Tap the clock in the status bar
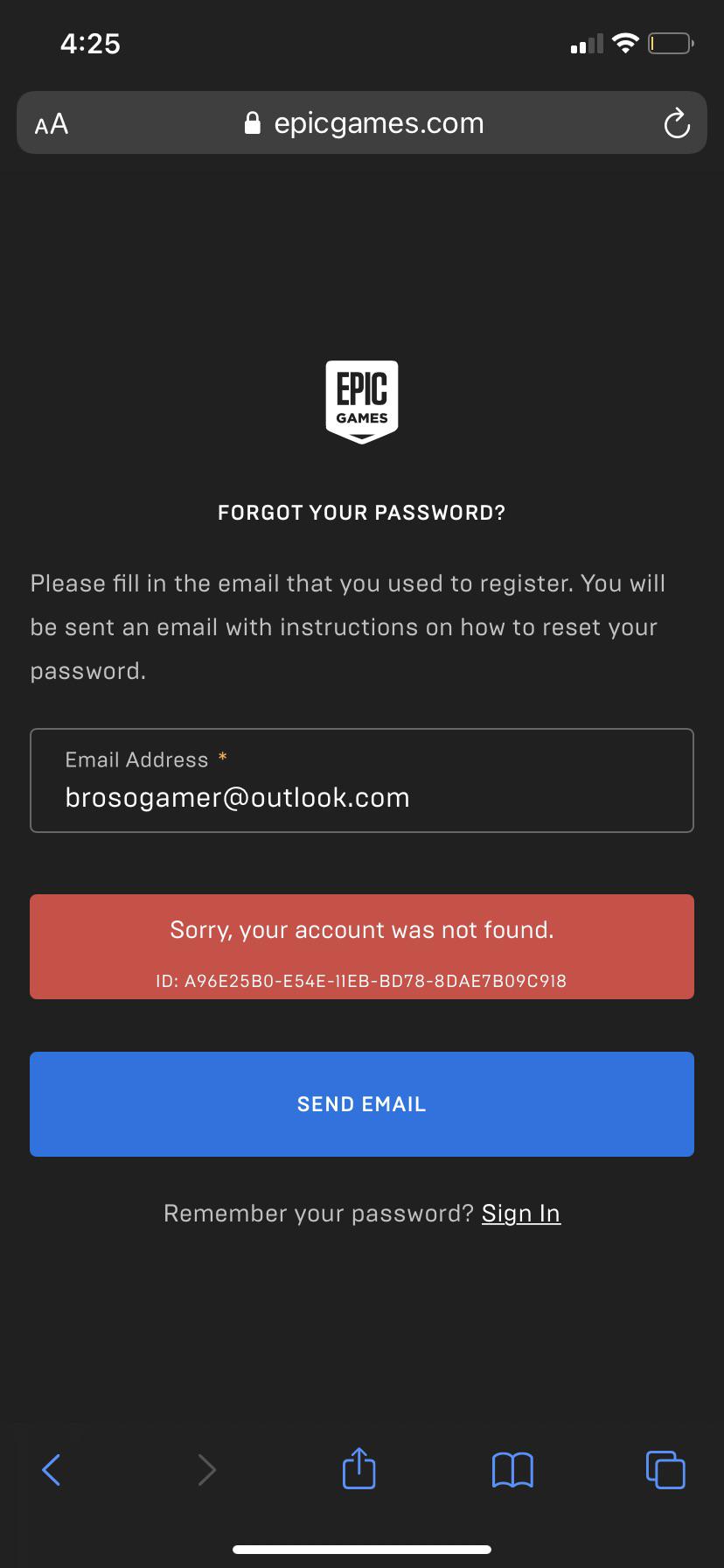The height and width of the screenshot is (1568, 724). coord(90,42)
